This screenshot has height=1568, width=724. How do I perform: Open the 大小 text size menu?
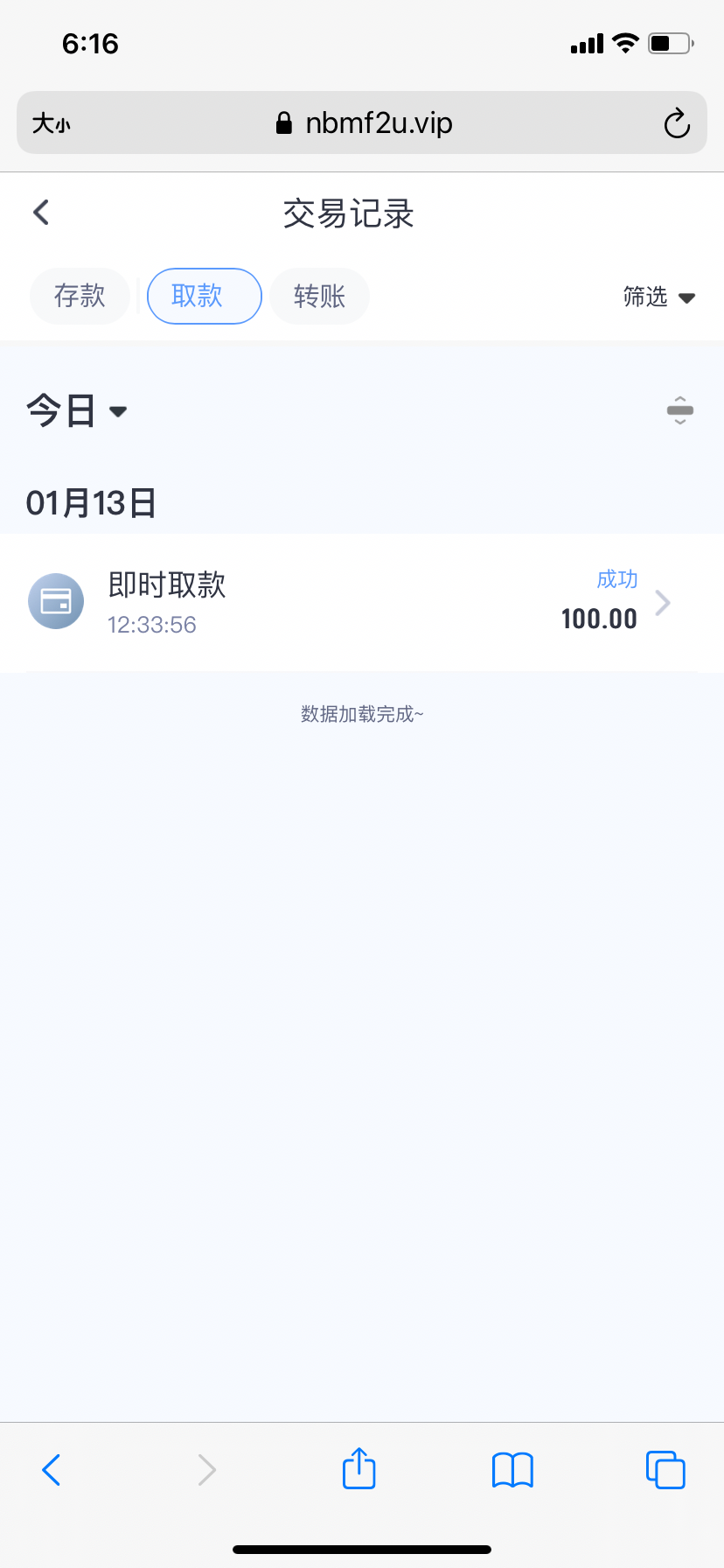click(52, 123)
